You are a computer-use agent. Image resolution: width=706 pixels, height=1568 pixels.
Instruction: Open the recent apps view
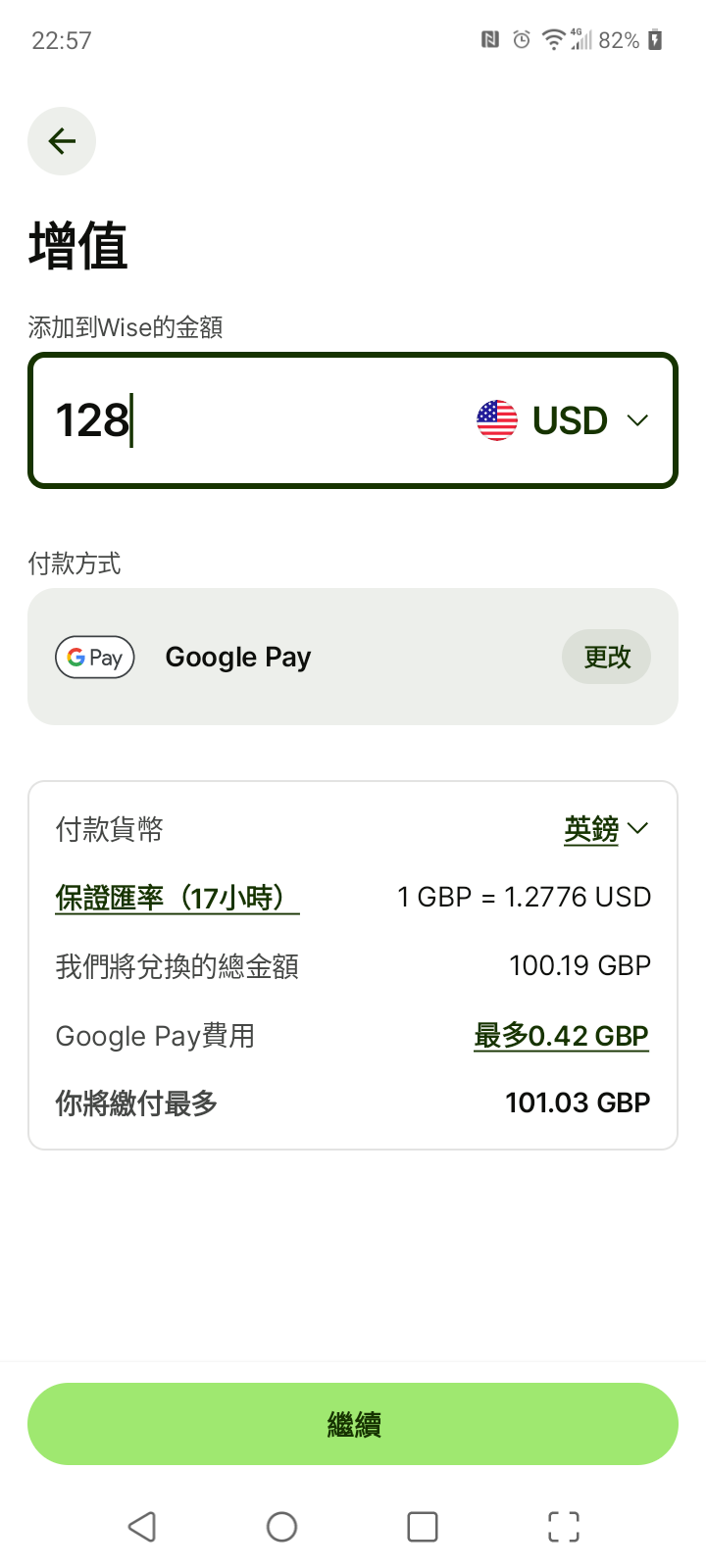click(x=423, y=1526)
